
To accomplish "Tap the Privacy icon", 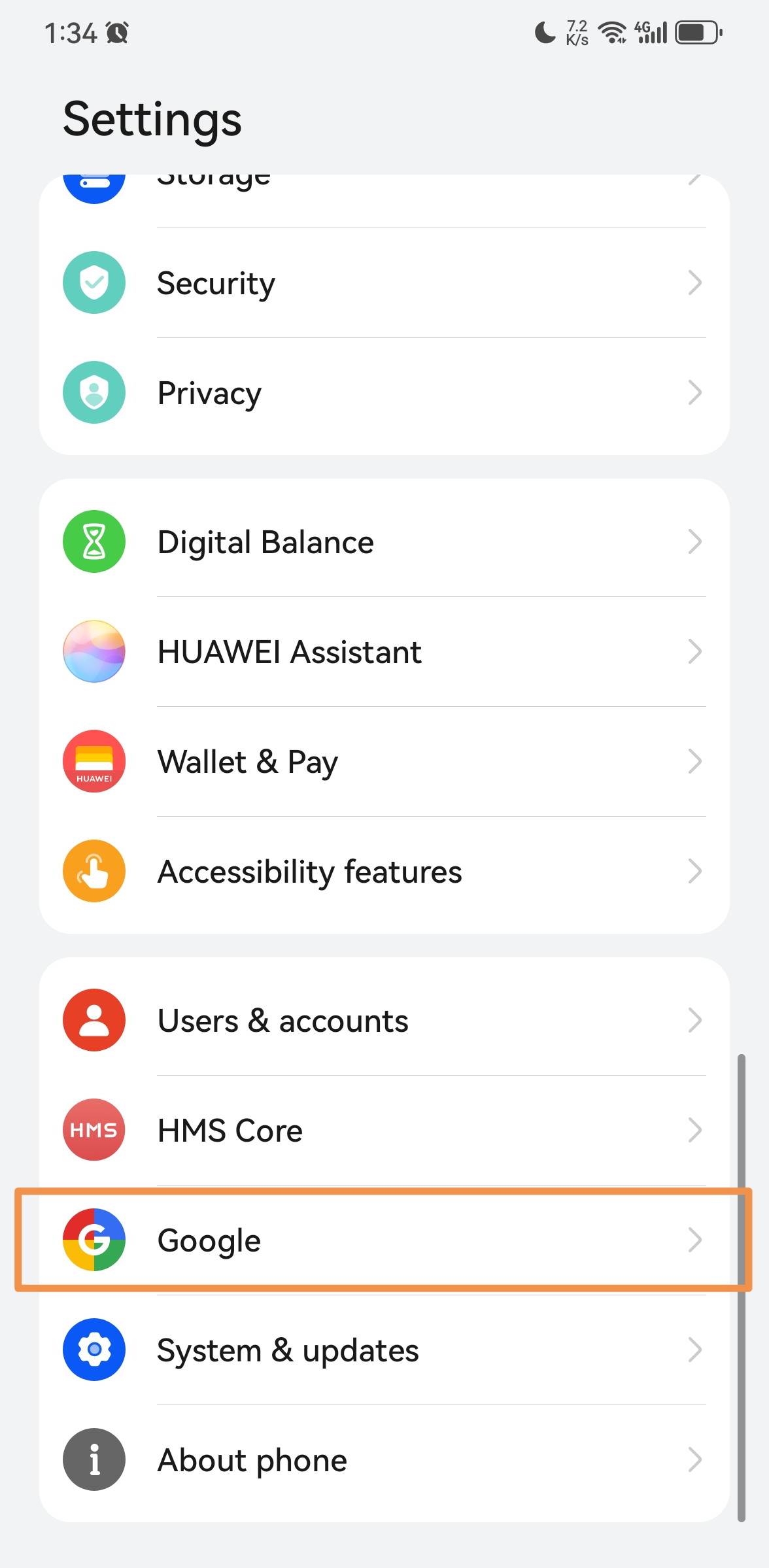I will click(x=94, y=392).
